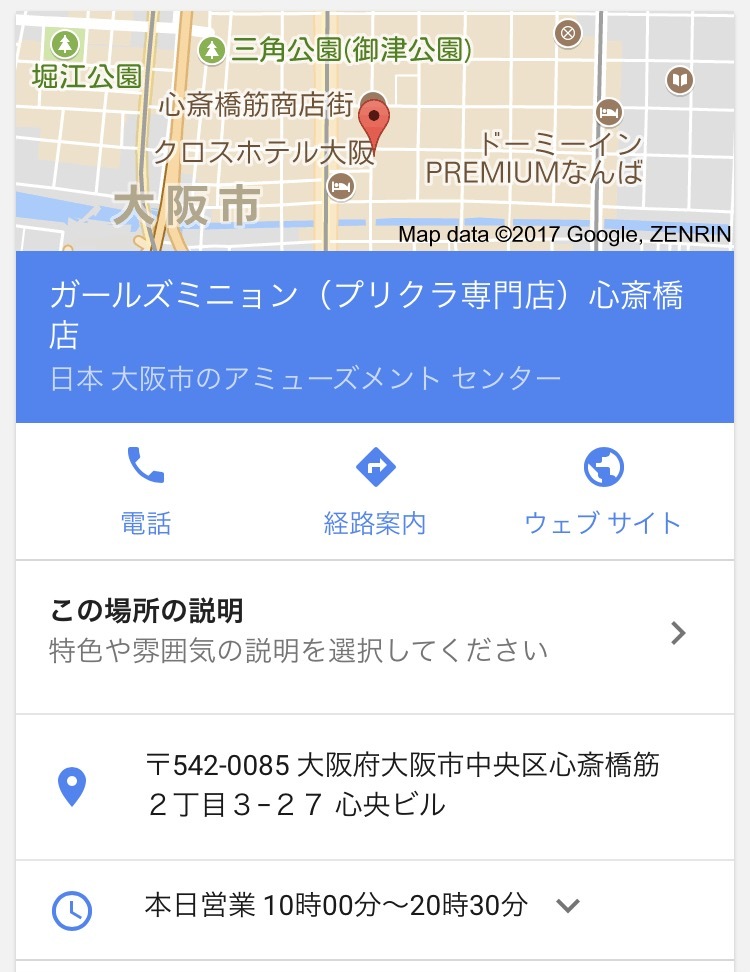This screenshot has height=972, width=750.
Task: Open the ウェブ サイト link
Action: coord(602,522)
